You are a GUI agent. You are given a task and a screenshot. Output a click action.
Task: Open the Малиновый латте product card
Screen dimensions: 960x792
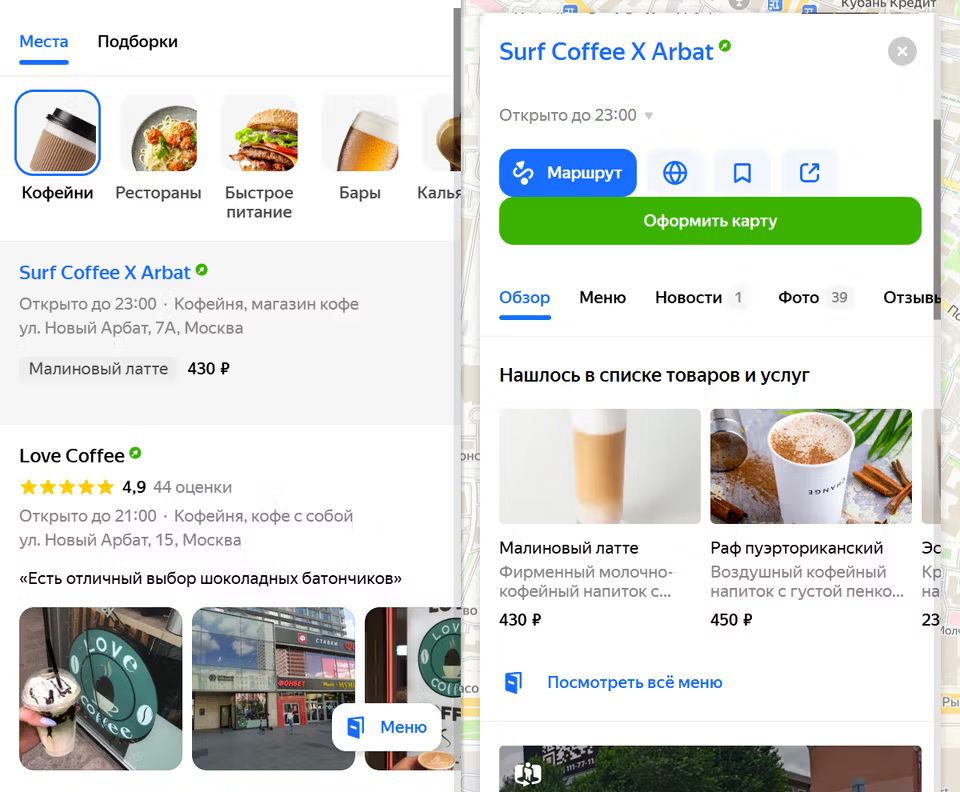point(599,467)
